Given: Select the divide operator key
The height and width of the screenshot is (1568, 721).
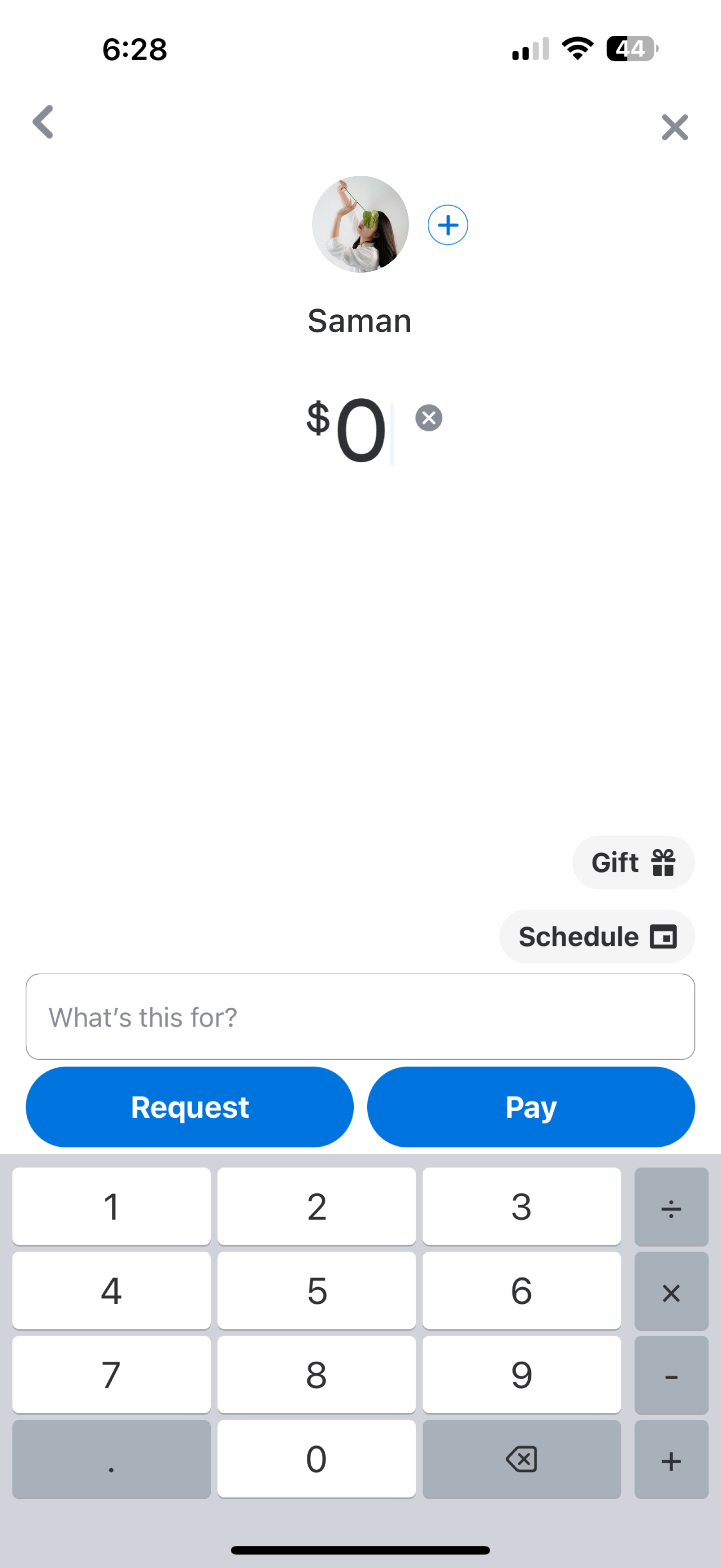Looking at the screenshot, I should 671,1206.
